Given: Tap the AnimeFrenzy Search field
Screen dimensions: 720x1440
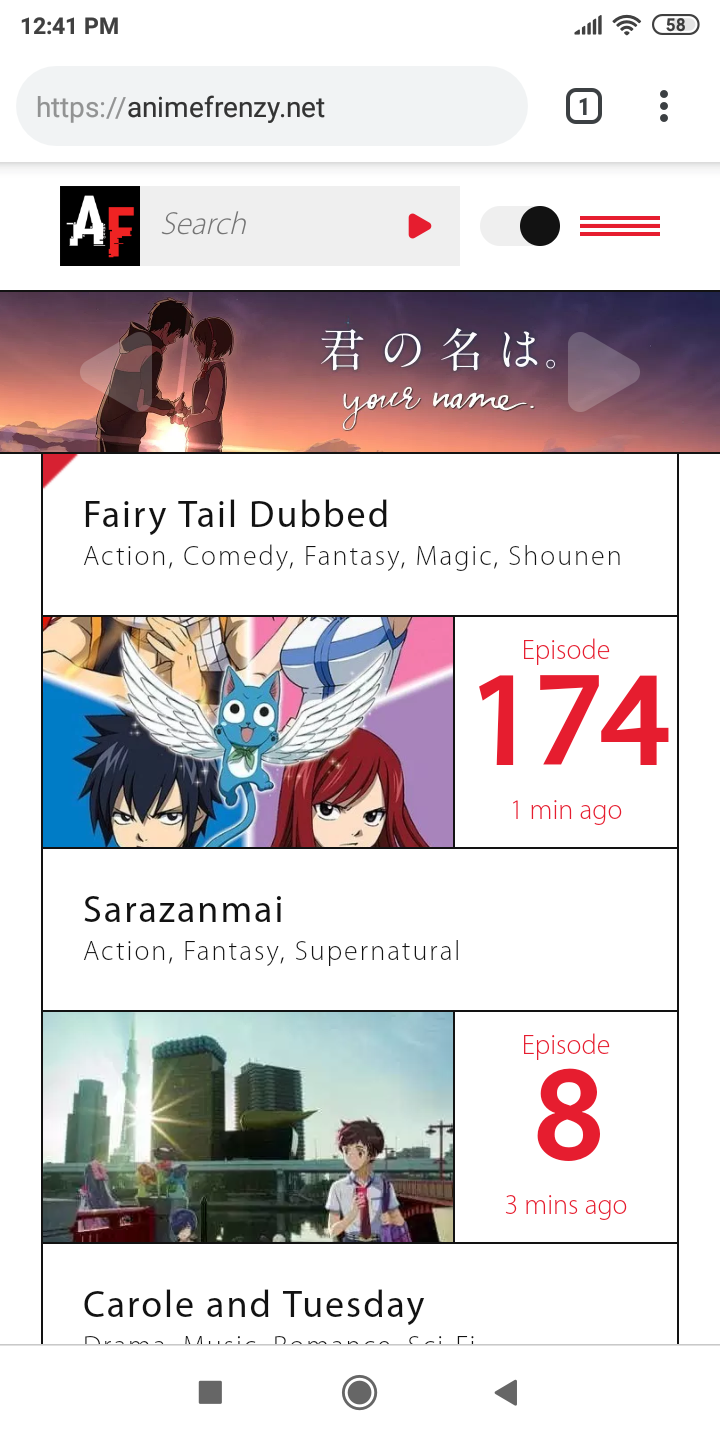Looking at the screenshot, I should [x=270, y=225].
